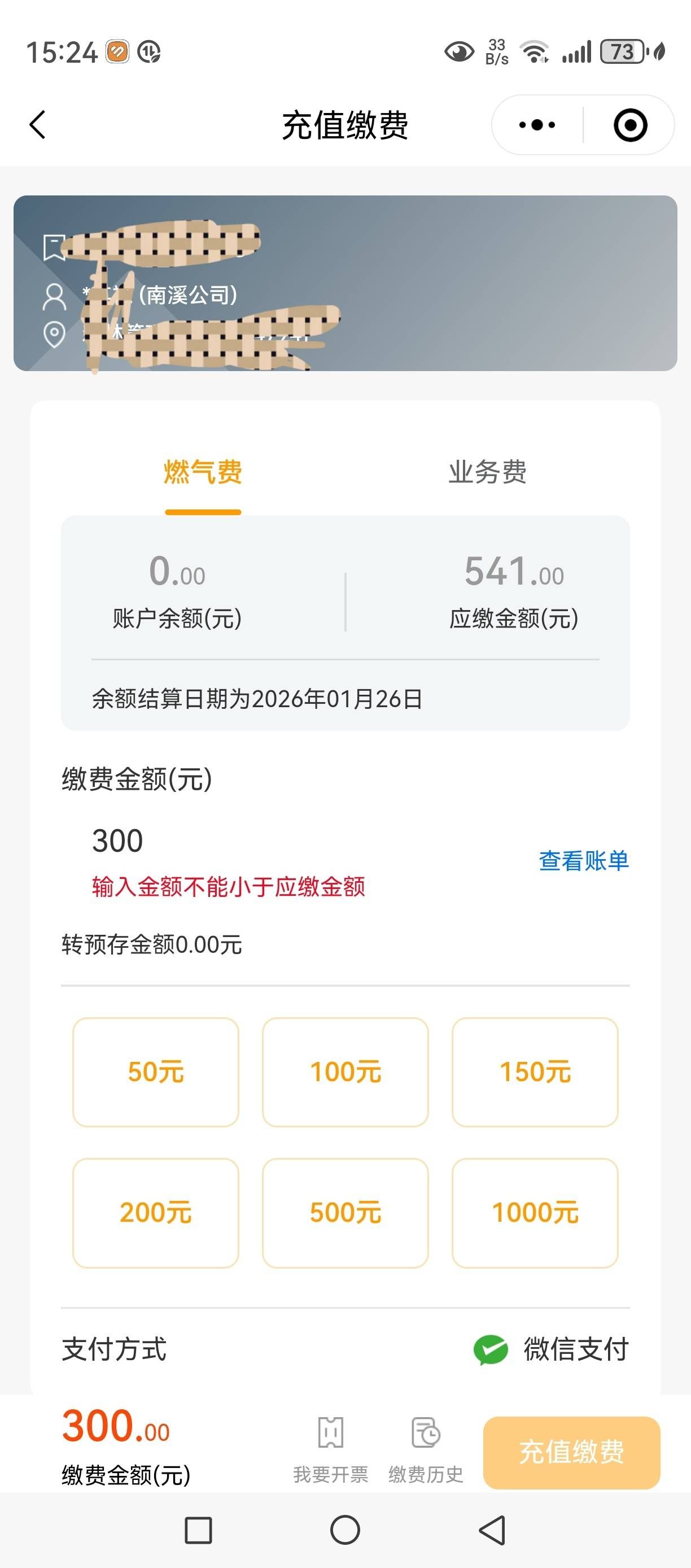691x1568 pixels.
Task: Open the mini program overflow menu
Action: 536,125
